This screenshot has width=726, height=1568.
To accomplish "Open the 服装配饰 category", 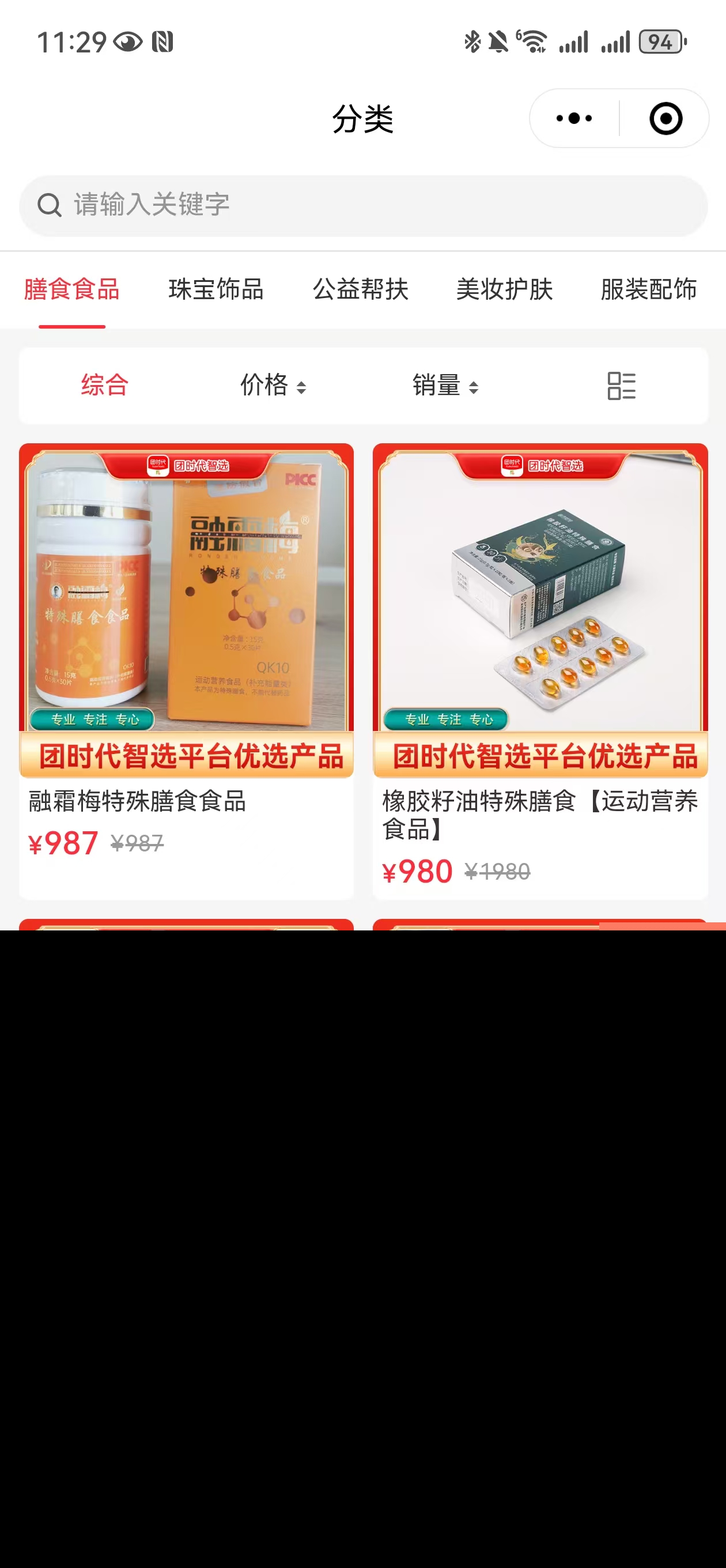I will (x=649, y=289).
